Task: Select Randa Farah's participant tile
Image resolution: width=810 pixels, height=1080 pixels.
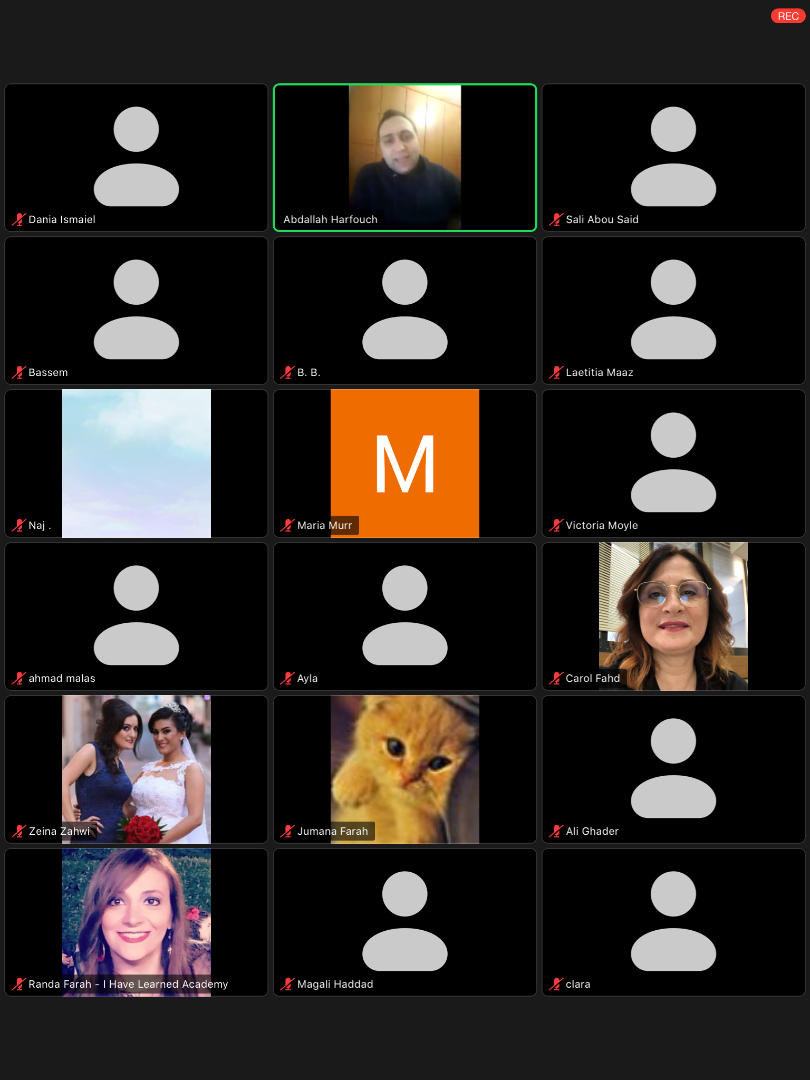Action: (136, 922)
